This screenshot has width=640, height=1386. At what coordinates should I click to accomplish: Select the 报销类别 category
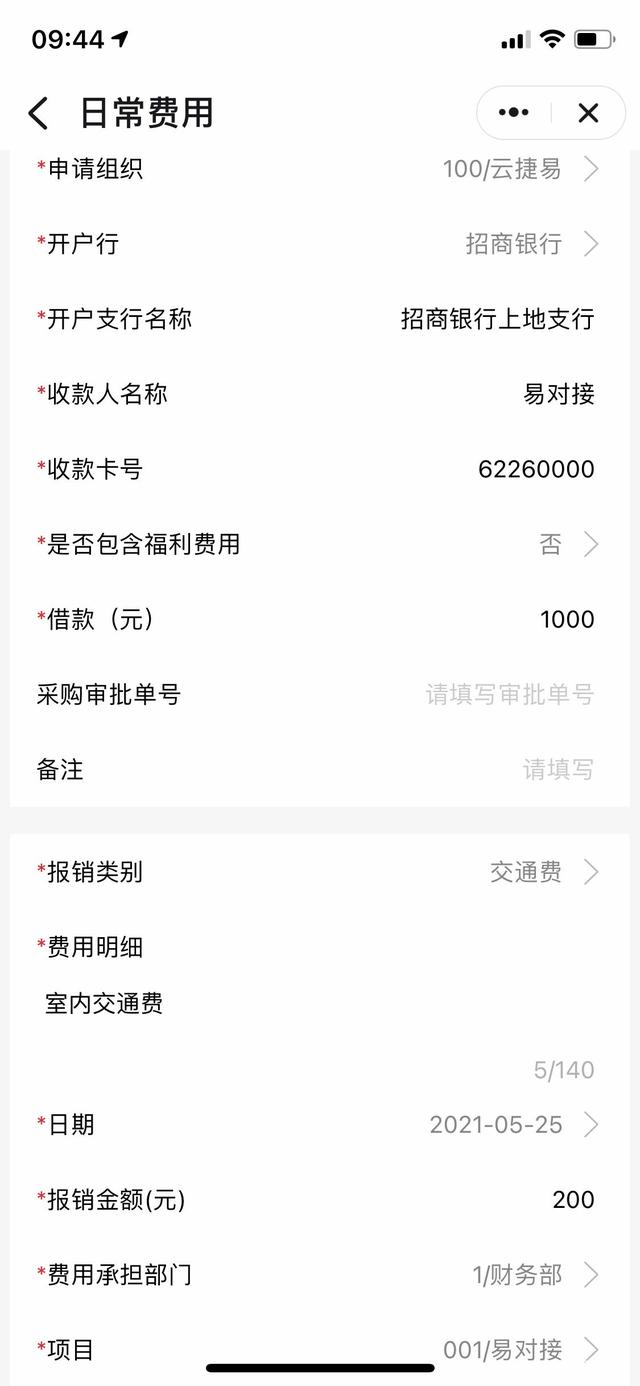(320, 872)
